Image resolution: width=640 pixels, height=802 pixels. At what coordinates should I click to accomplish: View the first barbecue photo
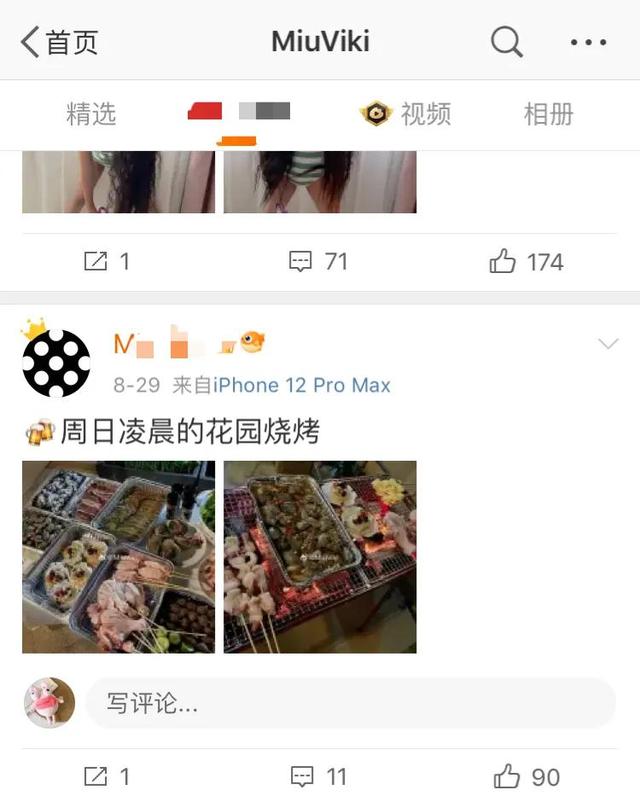119,557
